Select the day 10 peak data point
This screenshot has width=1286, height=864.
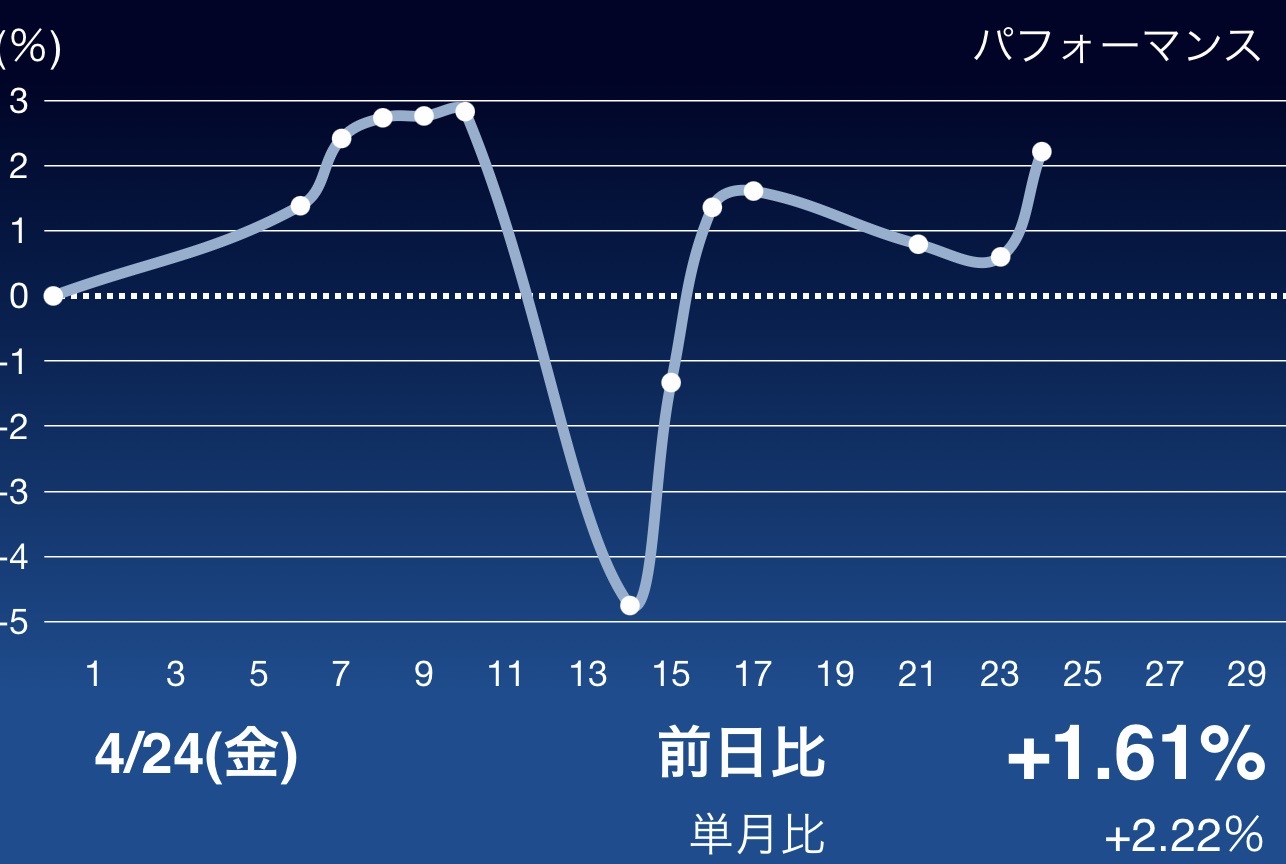(464, 111)
